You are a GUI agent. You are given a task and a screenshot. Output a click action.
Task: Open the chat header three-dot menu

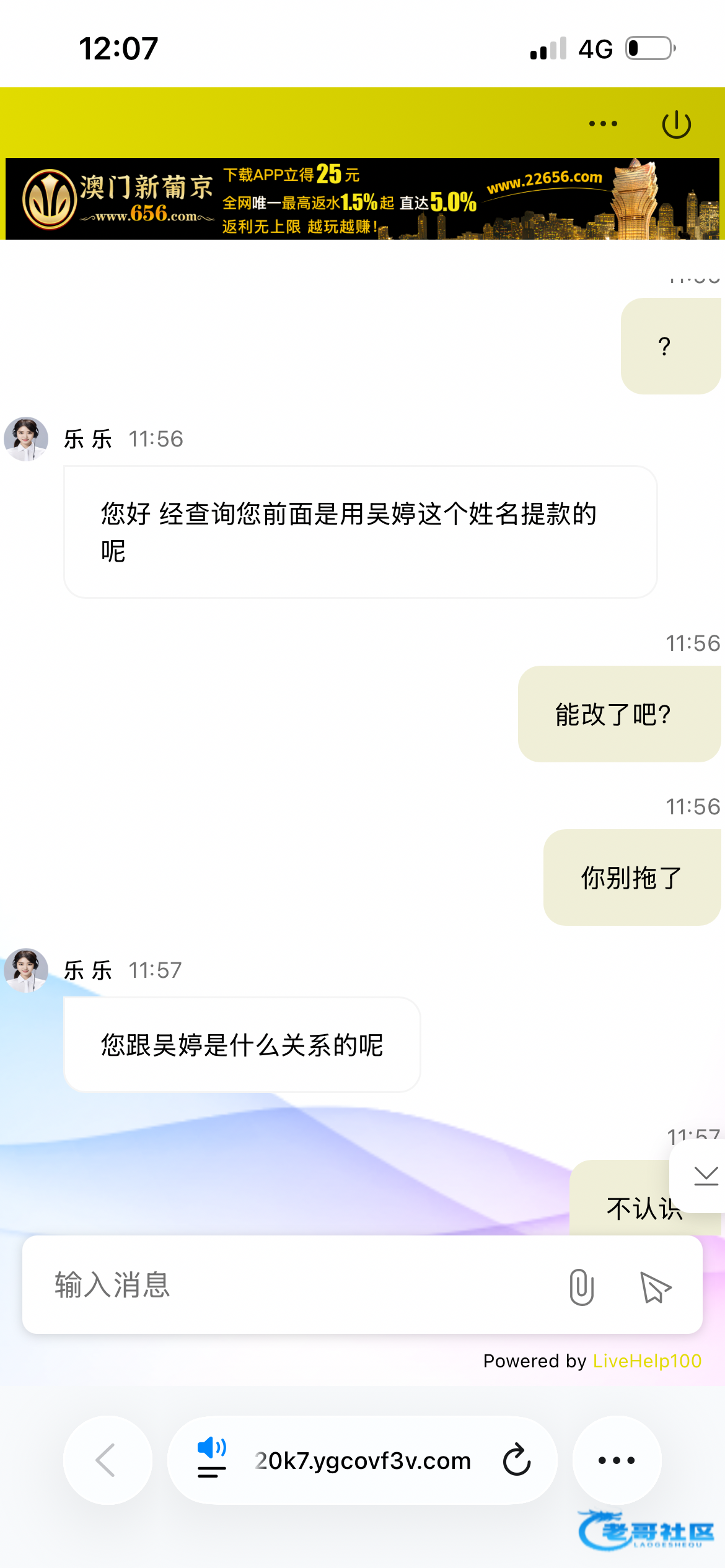[603, 124]
